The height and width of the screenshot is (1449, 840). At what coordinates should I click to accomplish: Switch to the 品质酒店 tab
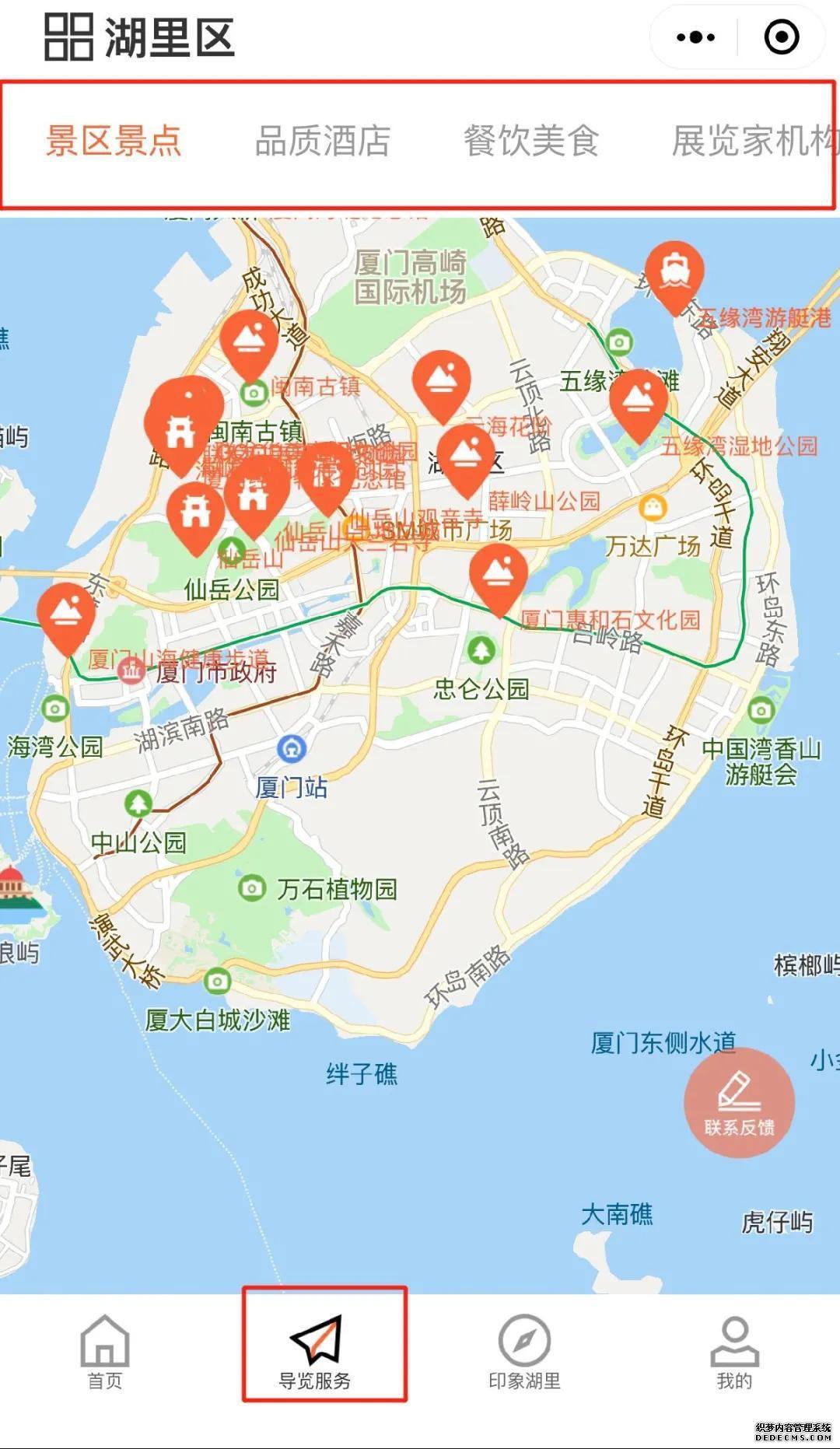323,142
